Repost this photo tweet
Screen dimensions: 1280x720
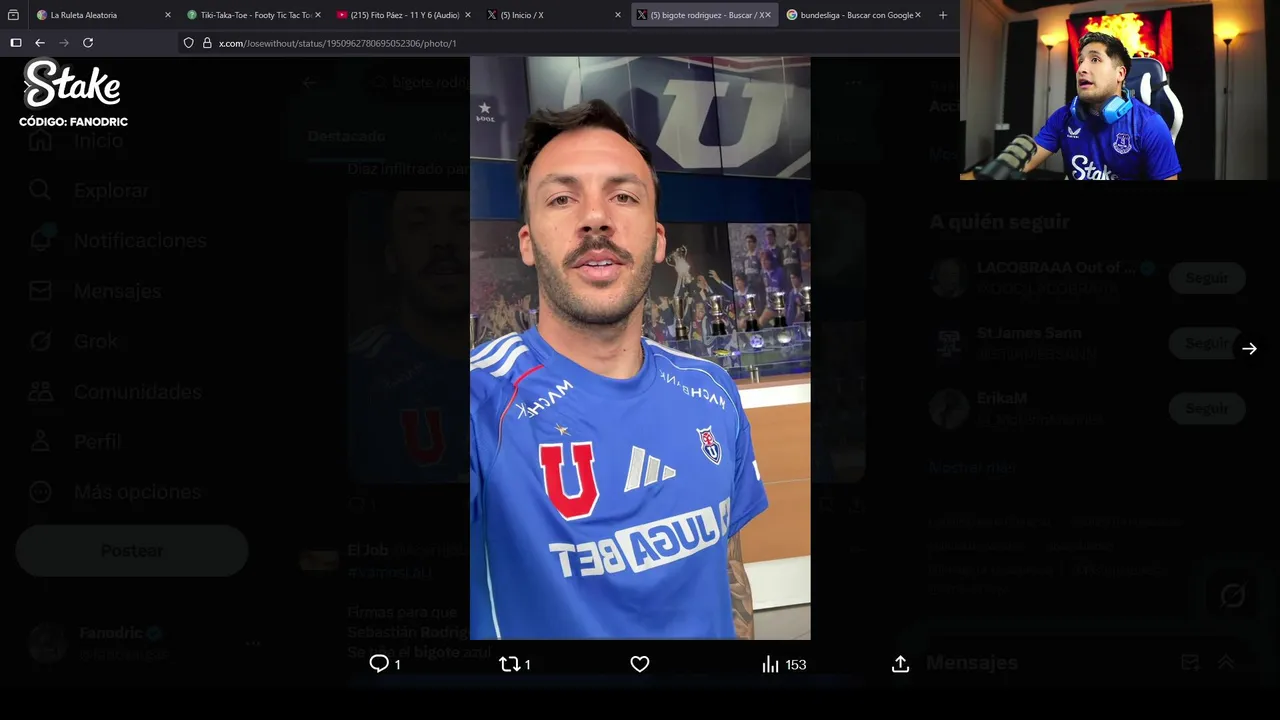point(510,664)
